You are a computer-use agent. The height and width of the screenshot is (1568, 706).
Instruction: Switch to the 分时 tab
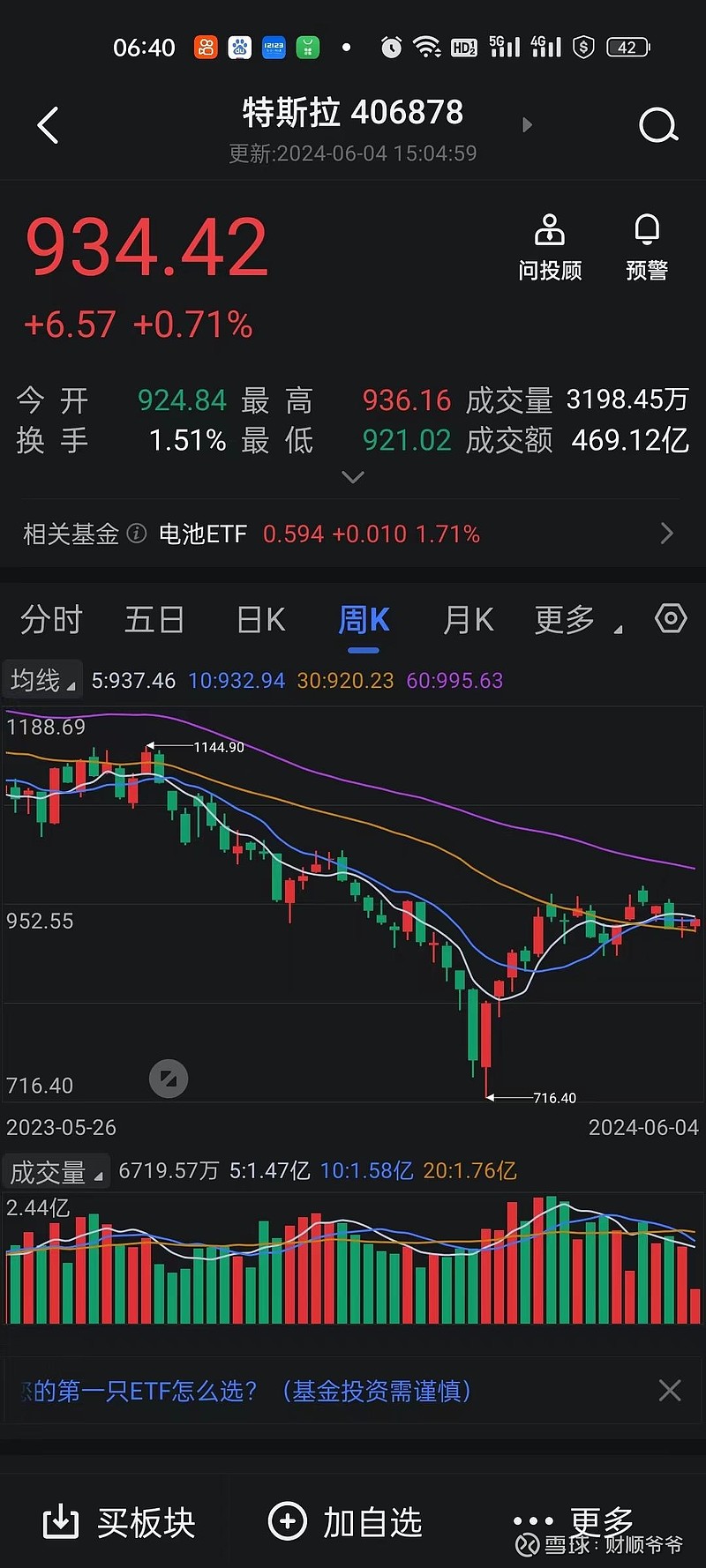click(50, 619)
